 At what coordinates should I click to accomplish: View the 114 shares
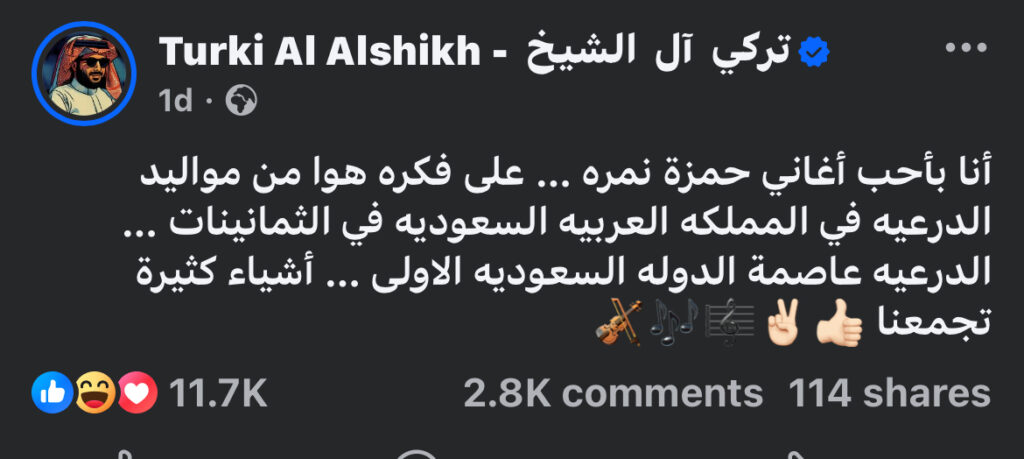[890, 394]
